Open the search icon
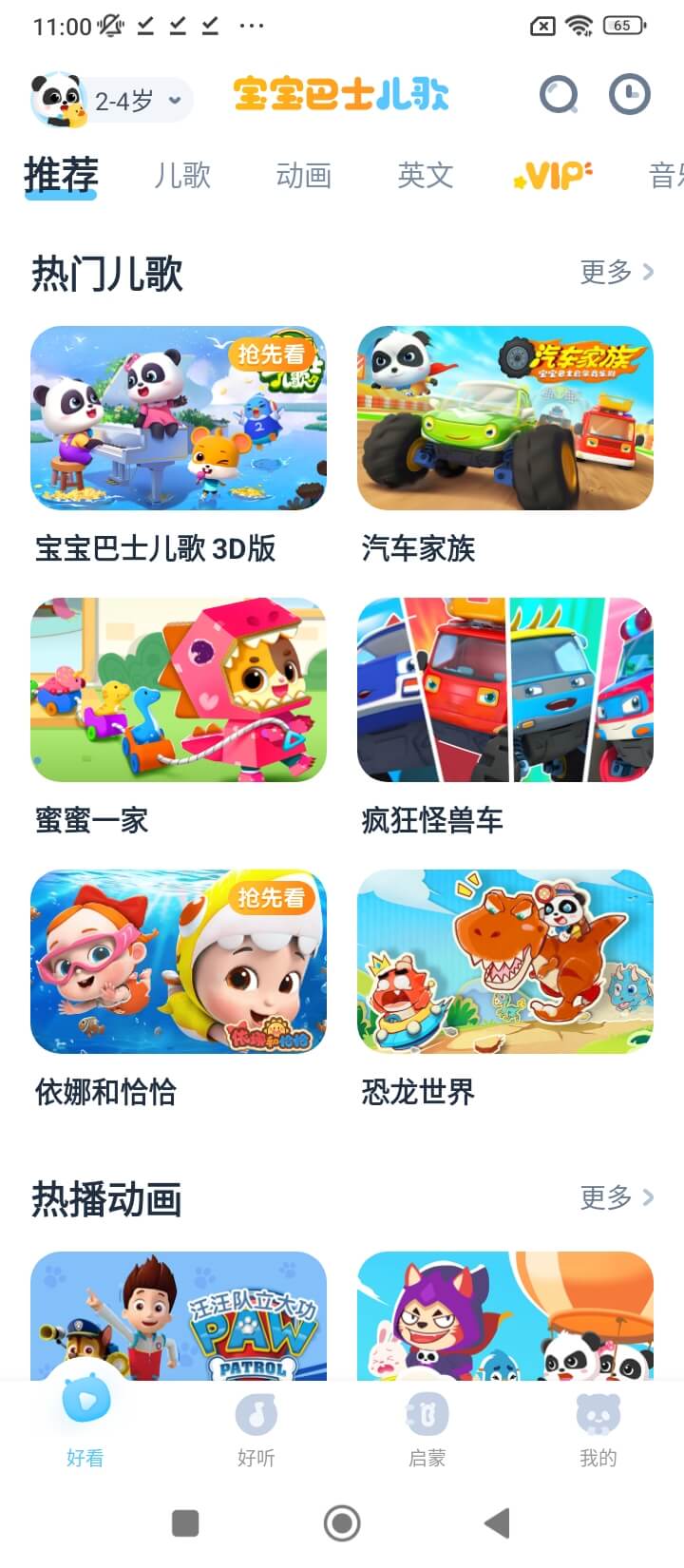 click(x=559, y=94)
